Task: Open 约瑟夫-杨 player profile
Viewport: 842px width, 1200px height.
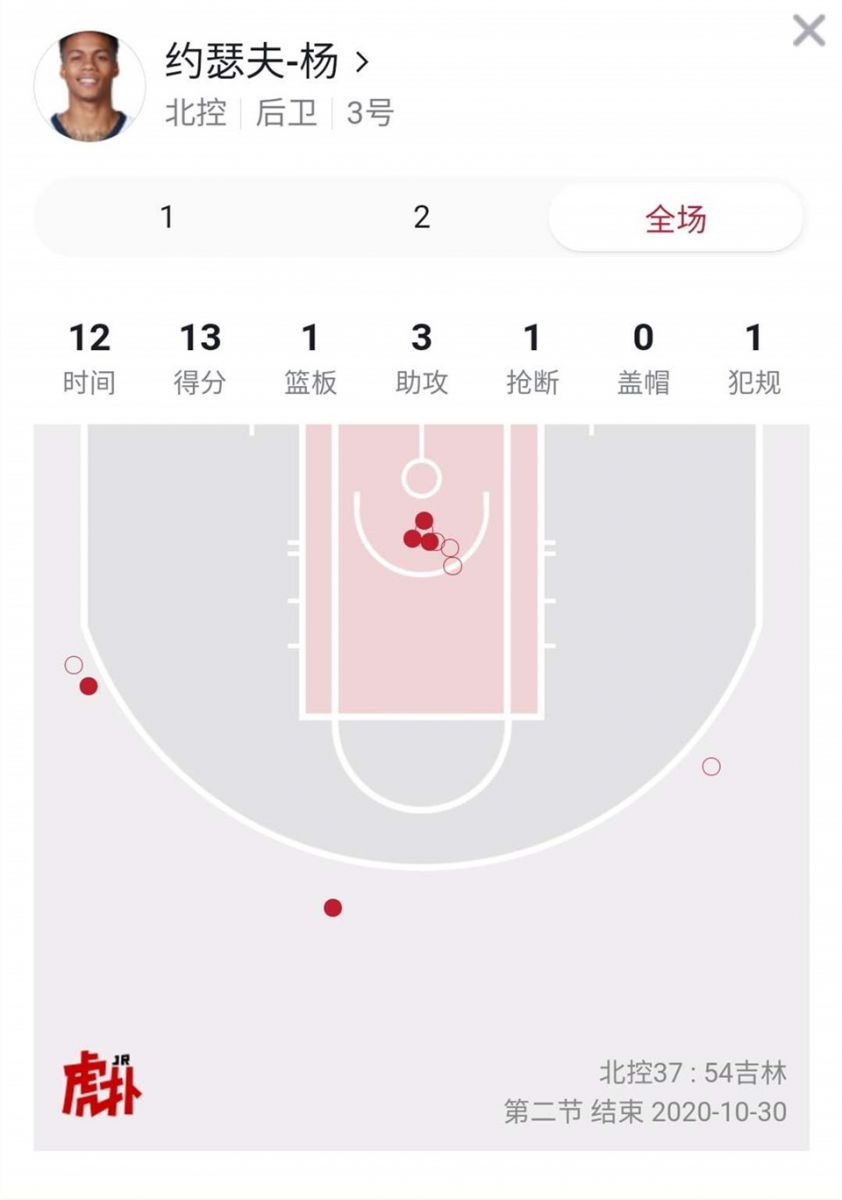Action: [x=267, y=63]
